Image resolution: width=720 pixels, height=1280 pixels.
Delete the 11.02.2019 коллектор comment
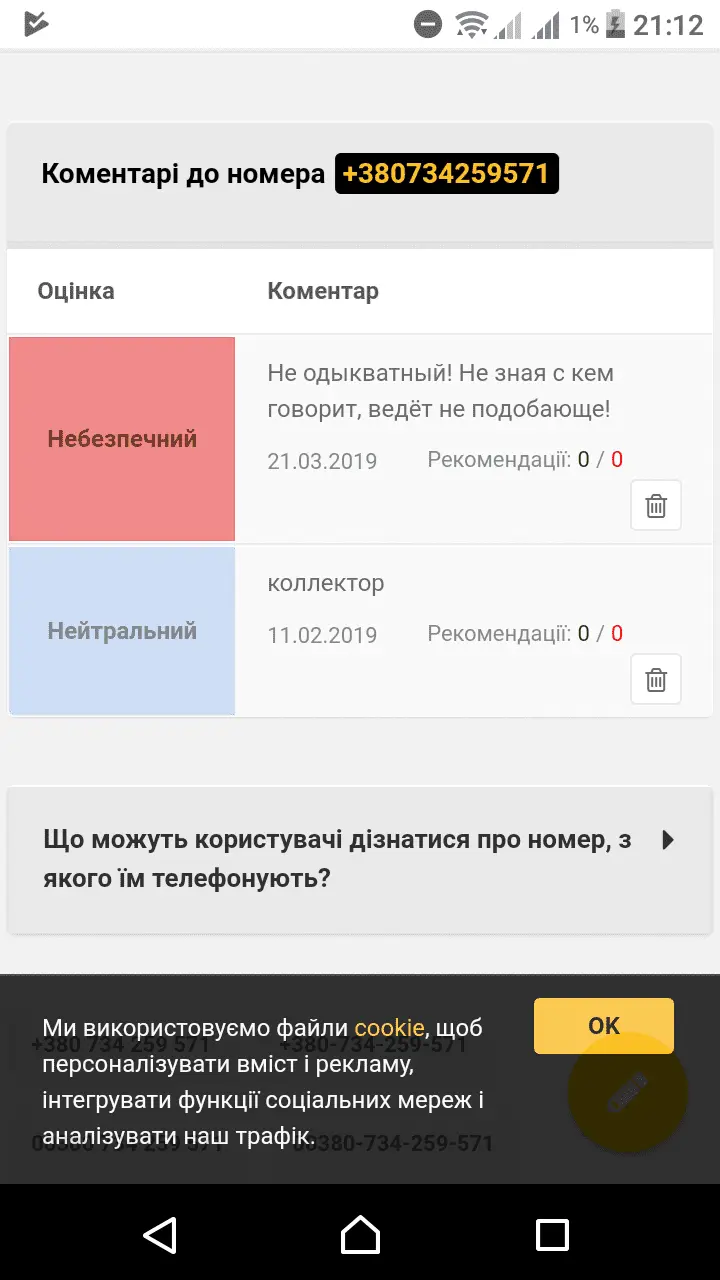(656, 680)
